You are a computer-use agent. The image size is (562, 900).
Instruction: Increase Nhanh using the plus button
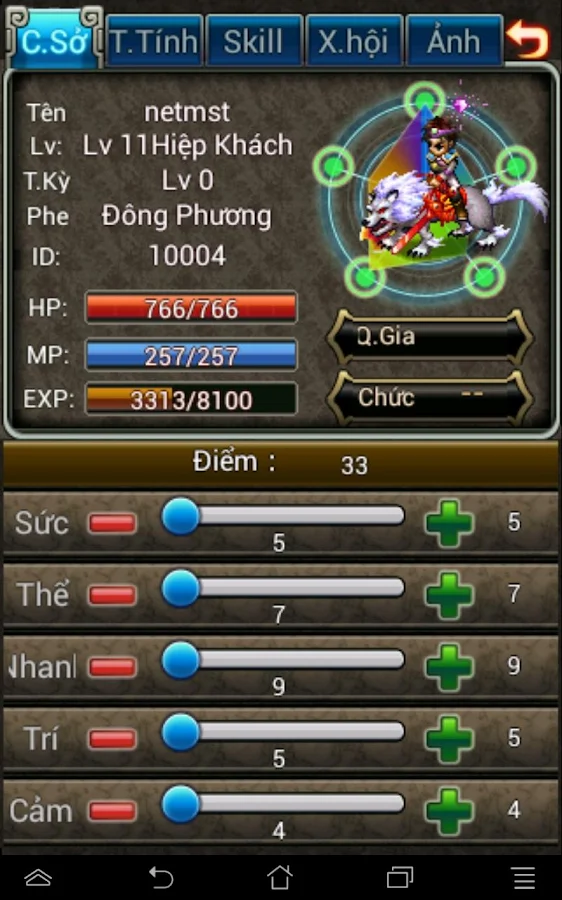tap(449, 667)
